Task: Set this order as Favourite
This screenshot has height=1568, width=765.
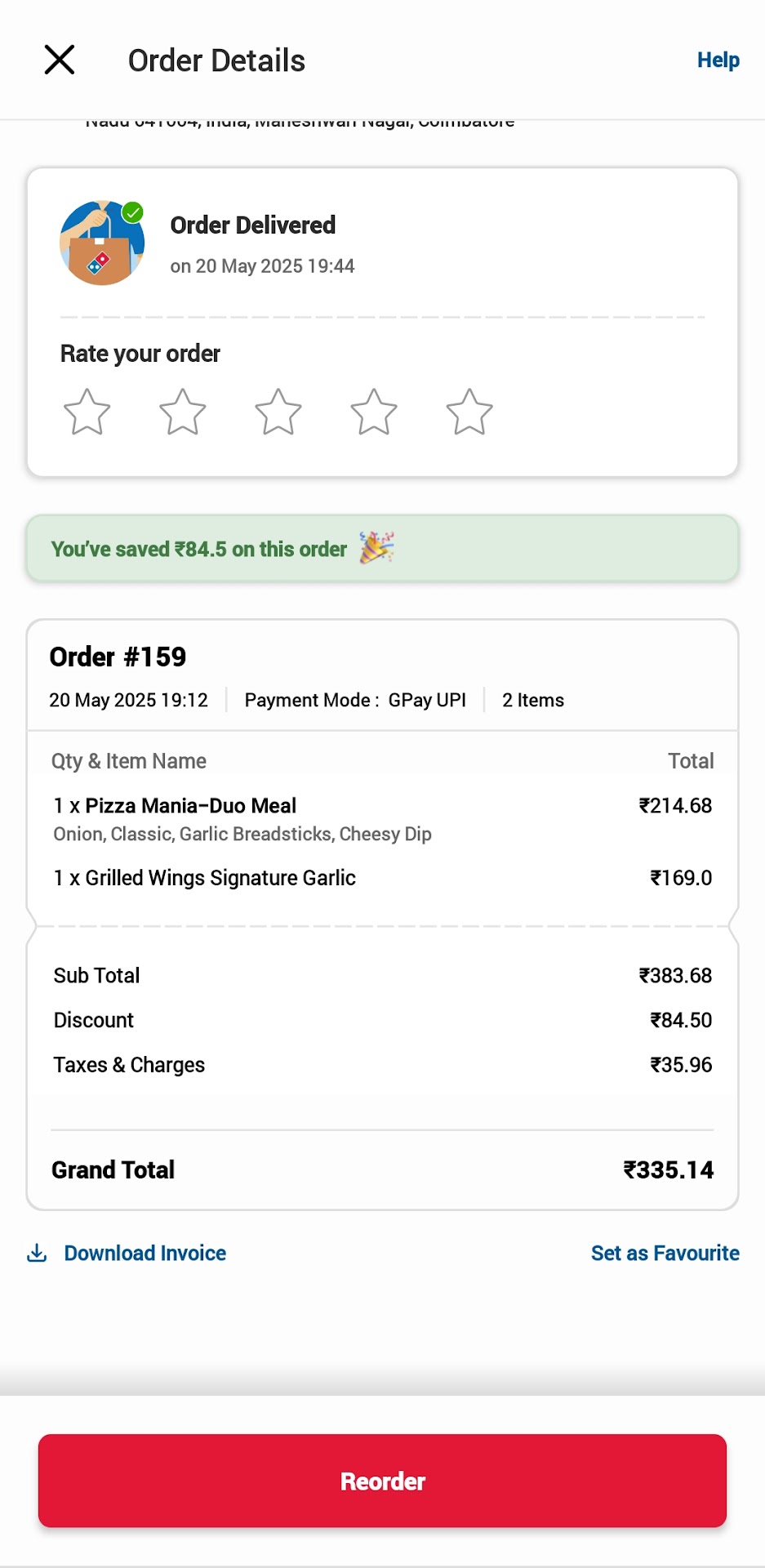Action: [665, 1253]
